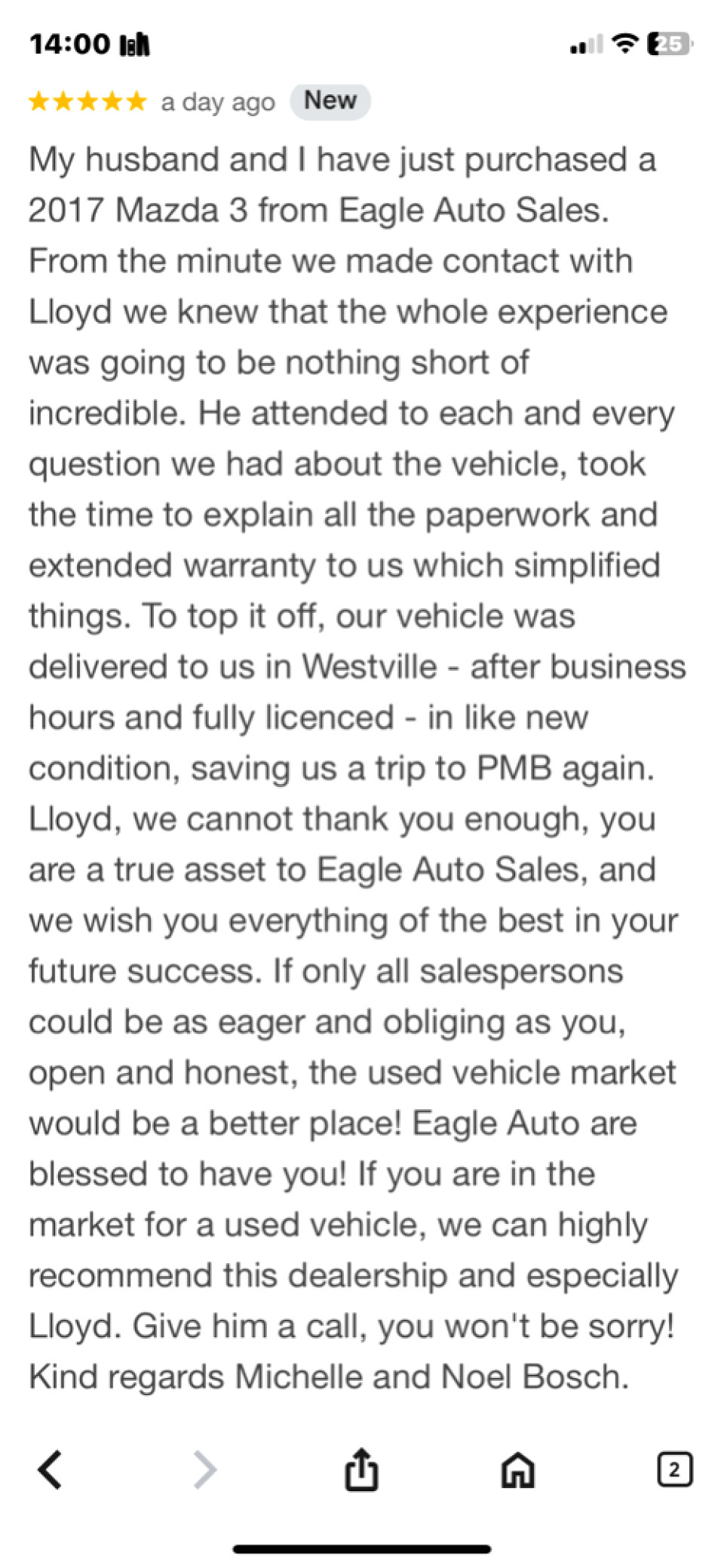Open the browser home page
Screen dimensions: 724x1568
(517, 1470)
